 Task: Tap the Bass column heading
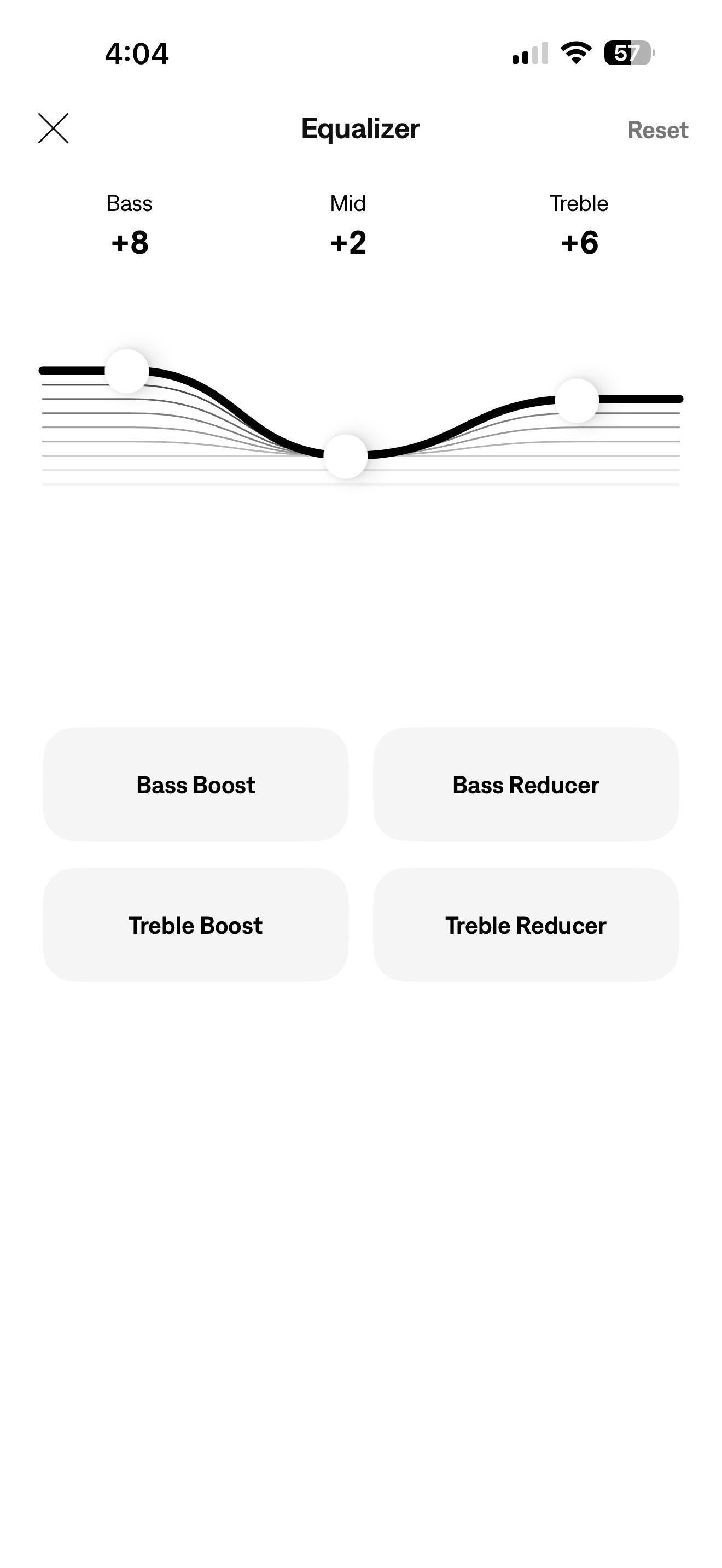click(x=129, y=203)
